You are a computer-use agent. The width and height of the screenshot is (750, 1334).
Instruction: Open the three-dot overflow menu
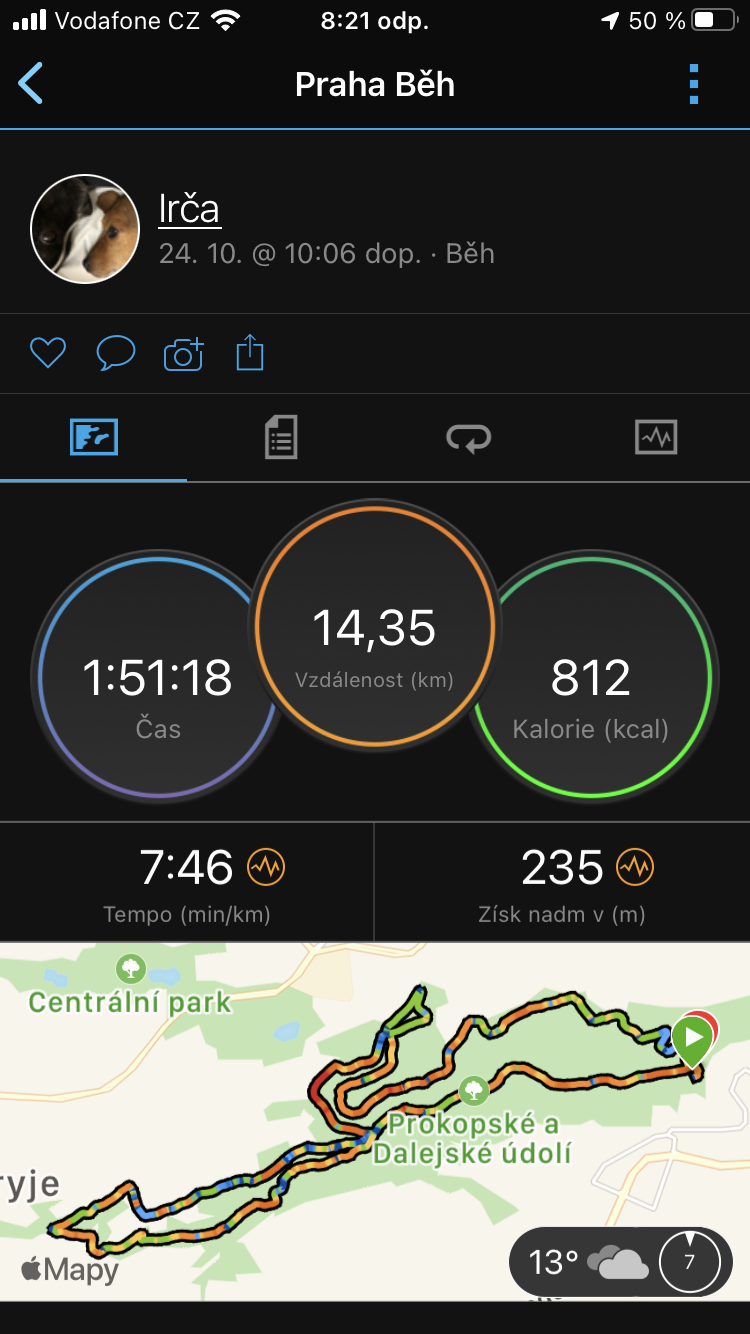click(x=694, y=84)
